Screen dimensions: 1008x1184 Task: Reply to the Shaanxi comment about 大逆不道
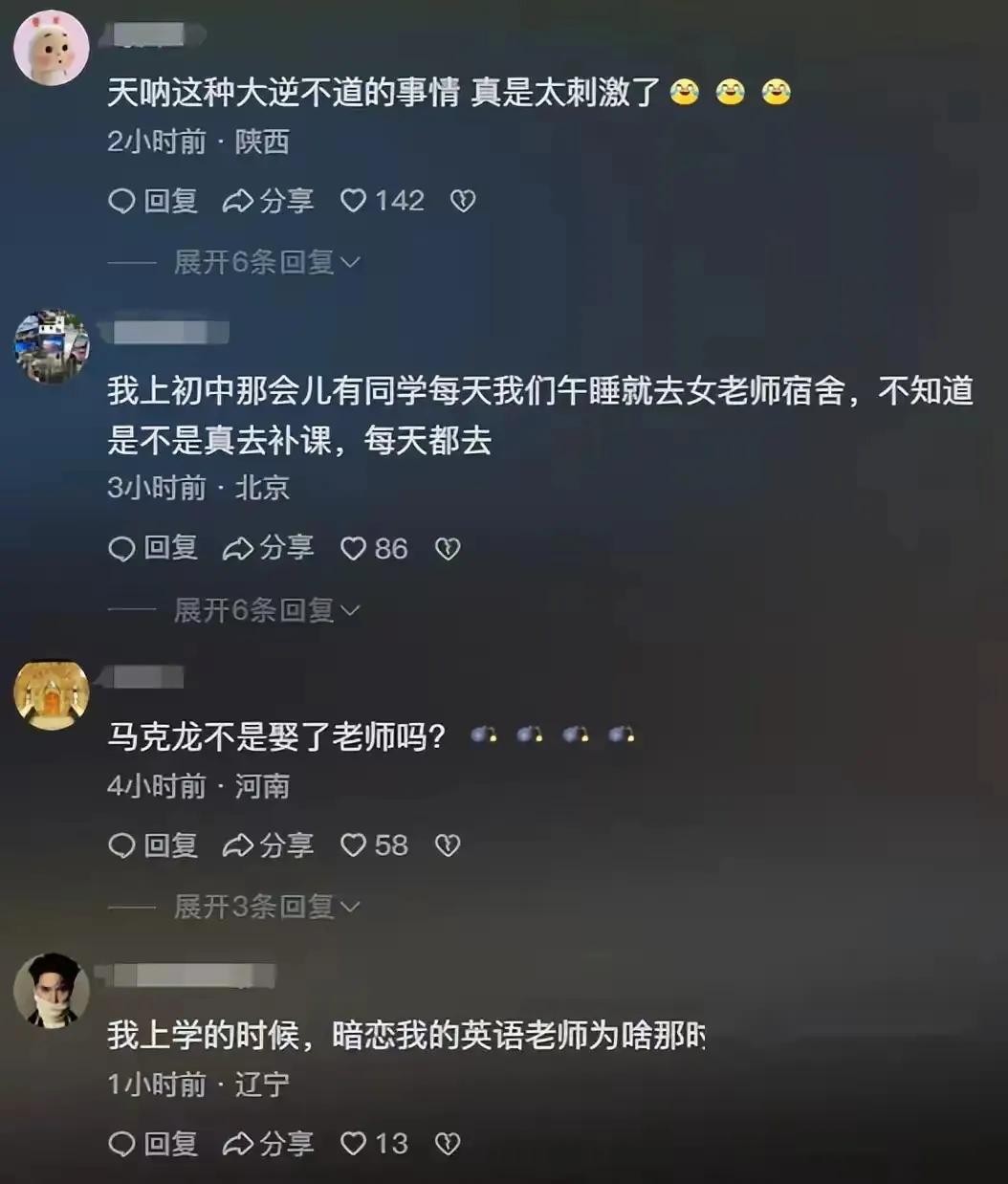(153, 201)
